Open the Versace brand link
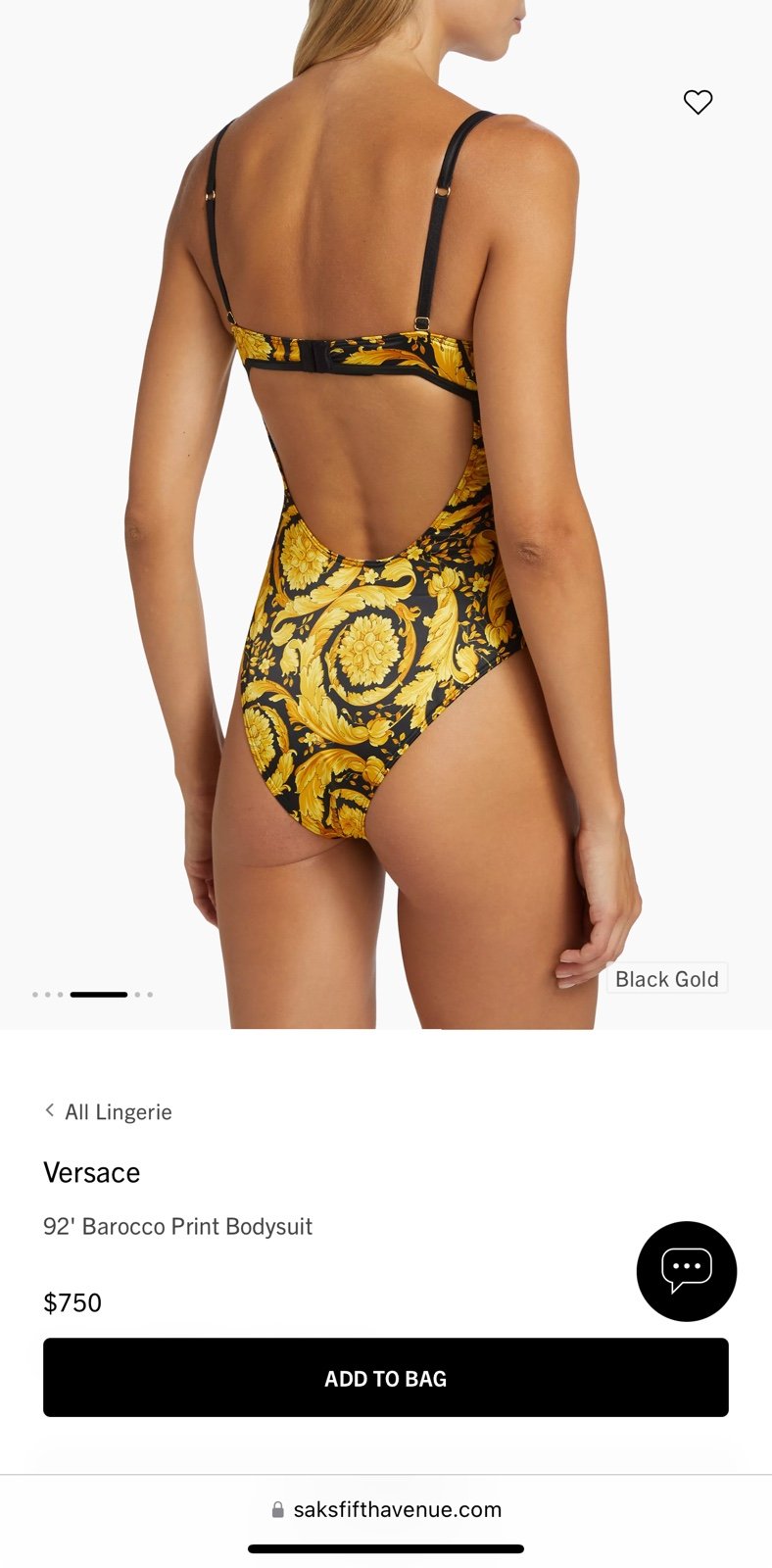Image resolution: width=772 pixels, height=1568 pixels. 92,1172
